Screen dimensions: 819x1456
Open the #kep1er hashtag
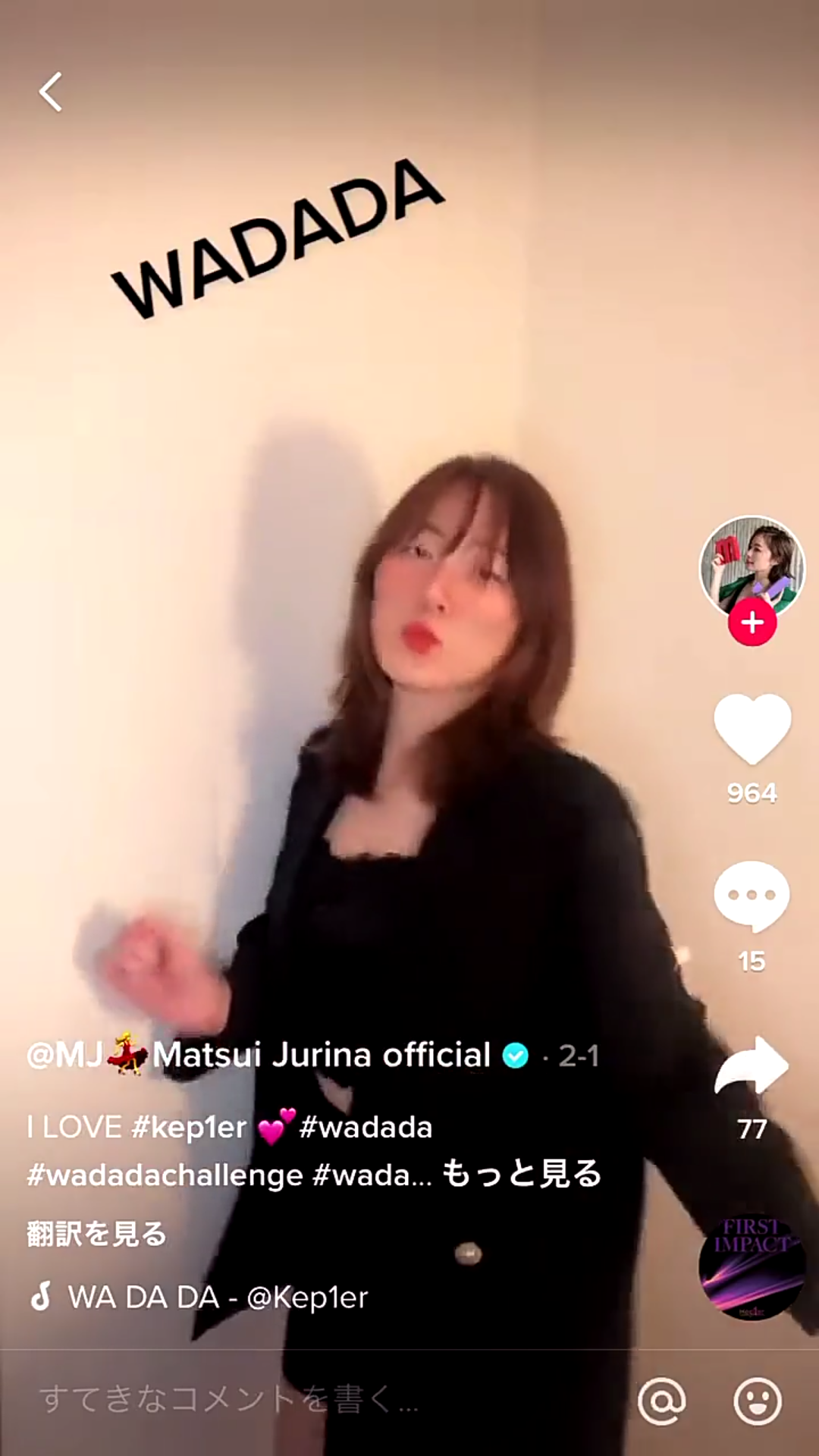click(190, 1128)
